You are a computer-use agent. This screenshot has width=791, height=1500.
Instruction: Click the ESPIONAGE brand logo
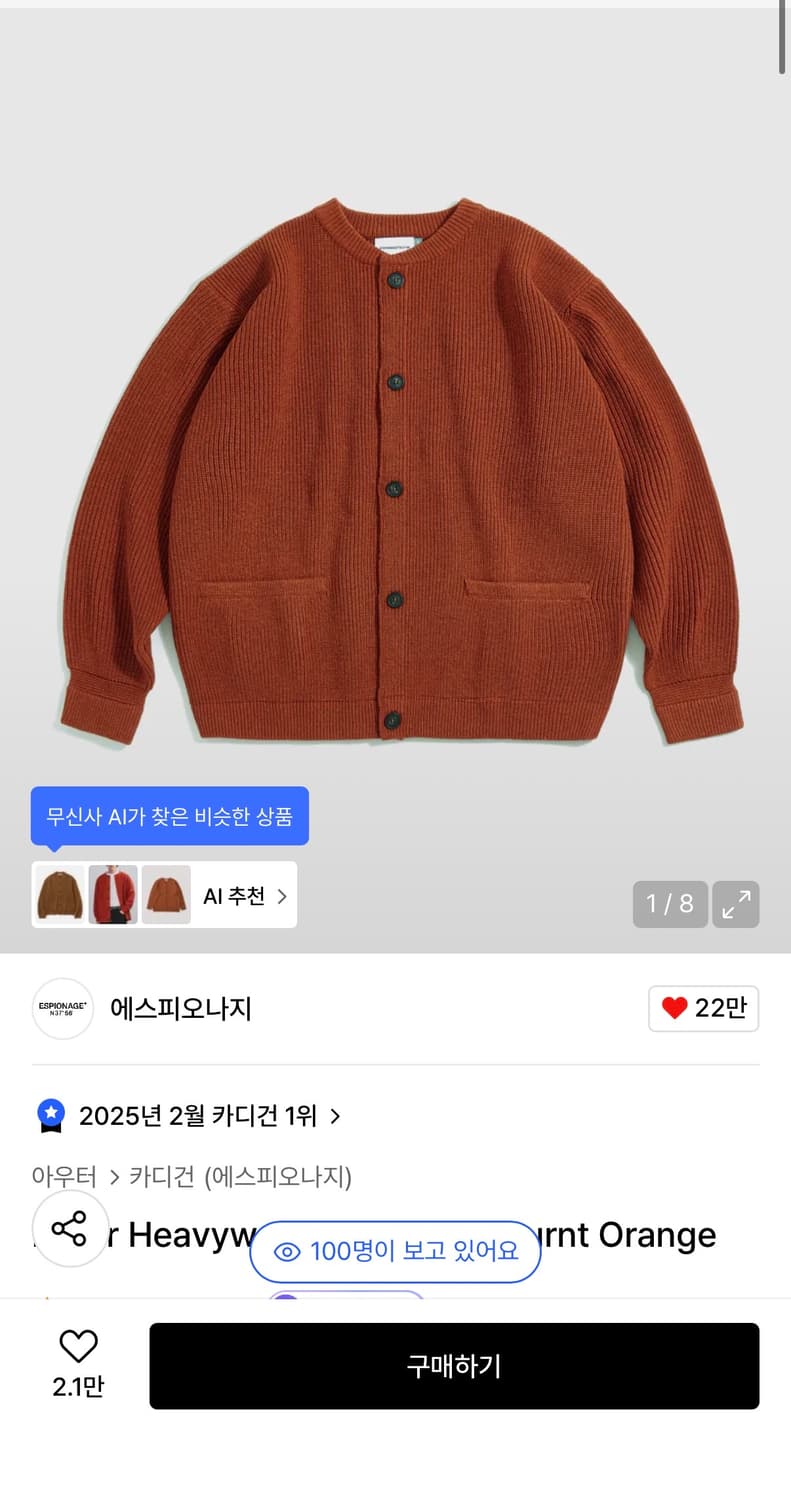[62, 1009]
